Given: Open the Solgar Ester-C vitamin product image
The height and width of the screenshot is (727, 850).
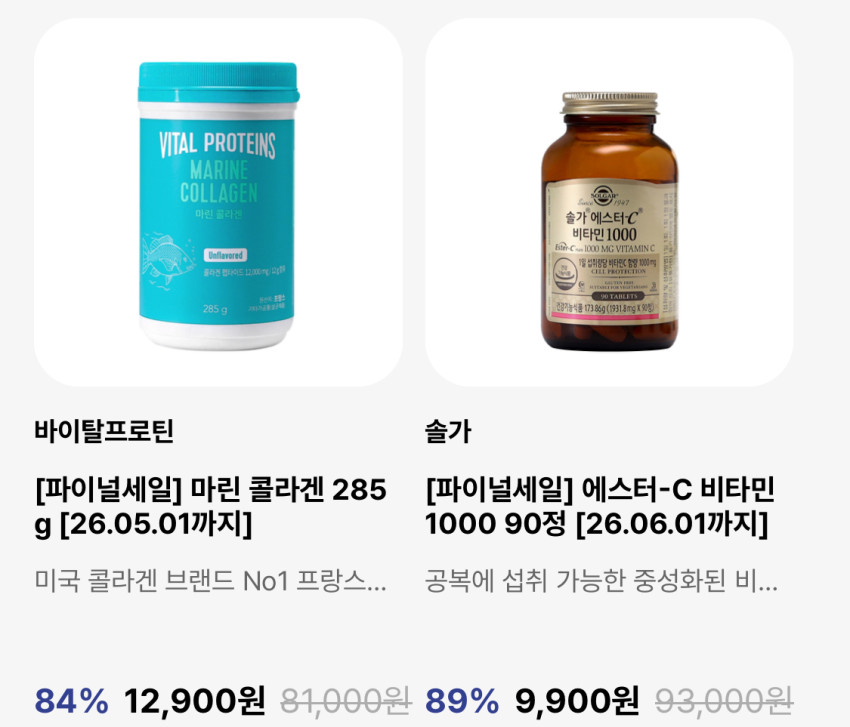Looking at the screenshot, I should (609, 204).
